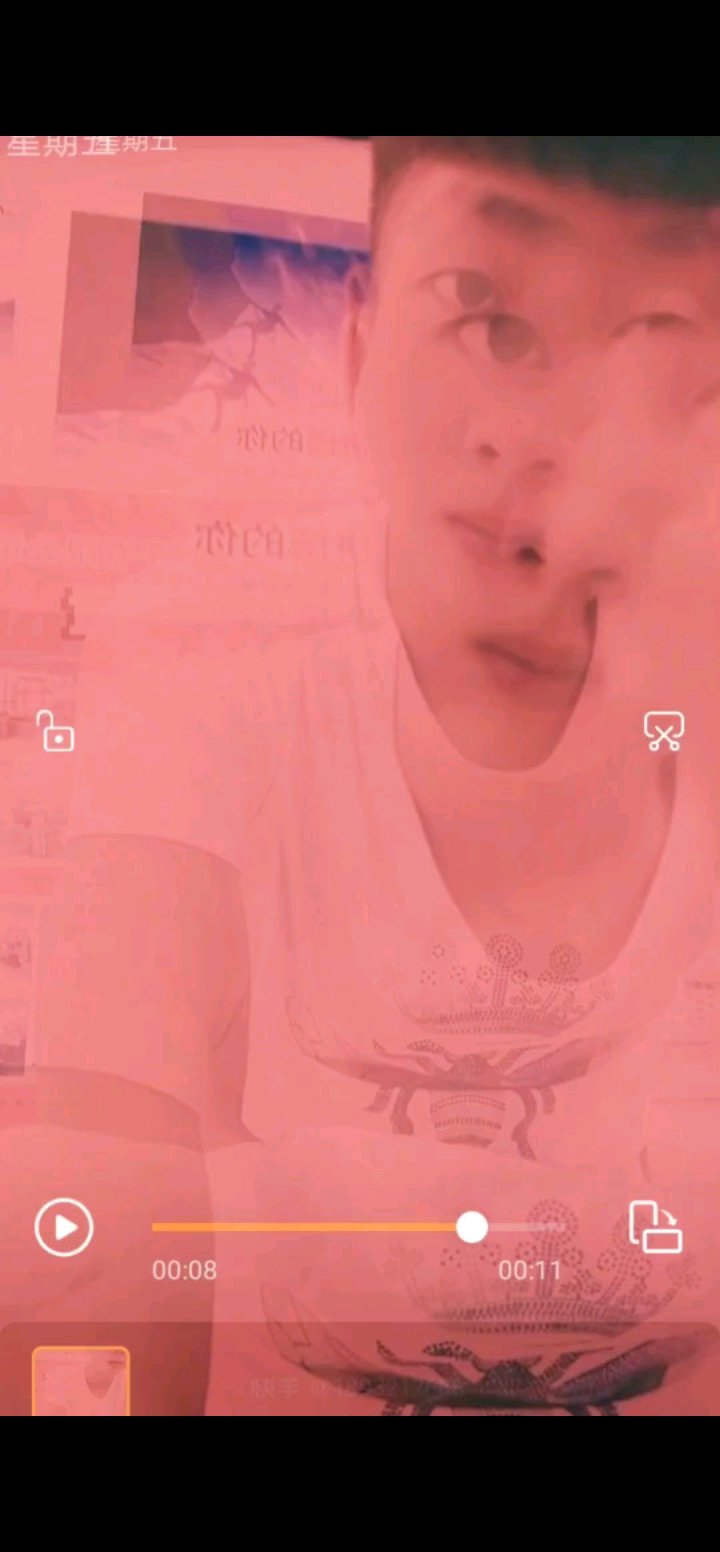The image size is (720, 1552).
Task: Tap the screen lock icon
Action: click(56, 731)
